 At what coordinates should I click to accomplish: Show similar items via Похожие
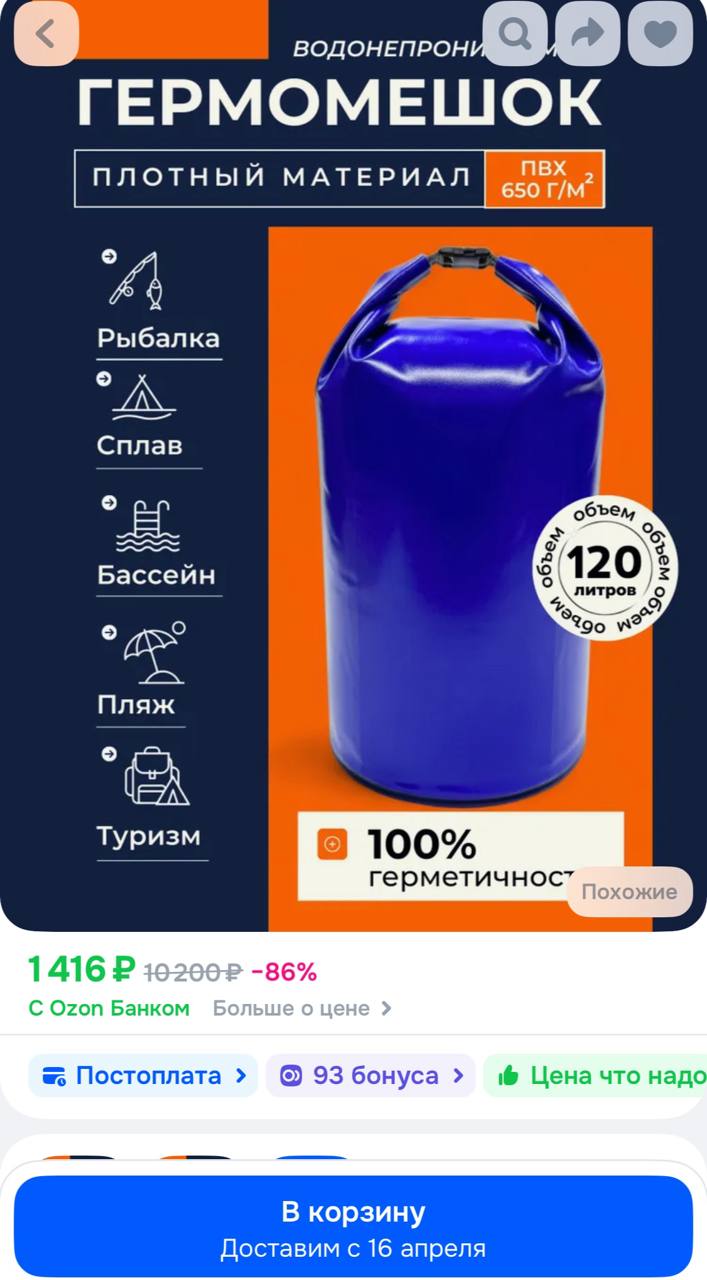[629, 892]
